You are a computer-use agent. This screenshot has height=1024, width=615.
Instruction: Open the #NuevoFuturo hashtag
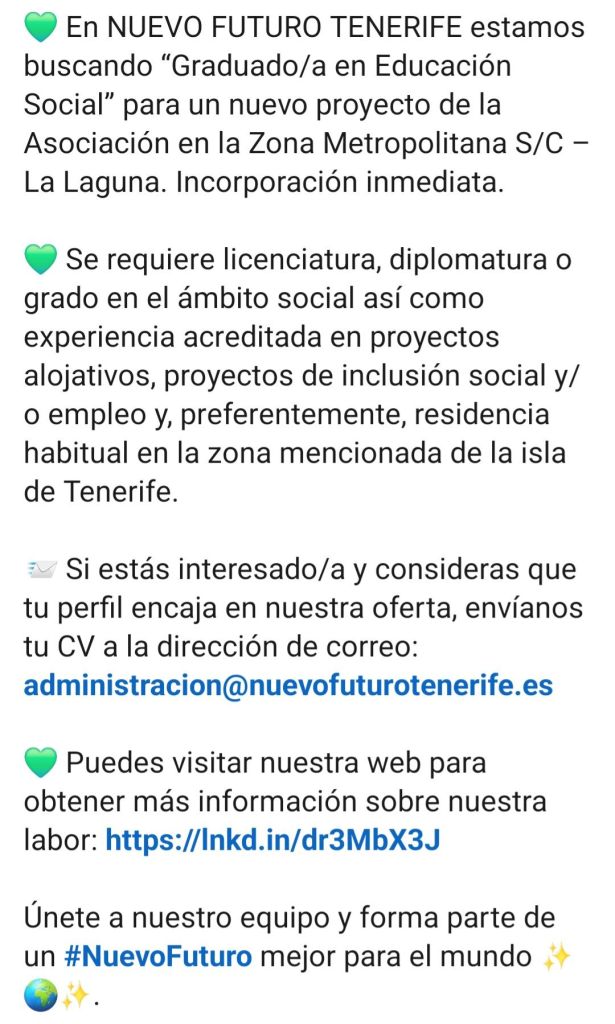pos(157,955)
